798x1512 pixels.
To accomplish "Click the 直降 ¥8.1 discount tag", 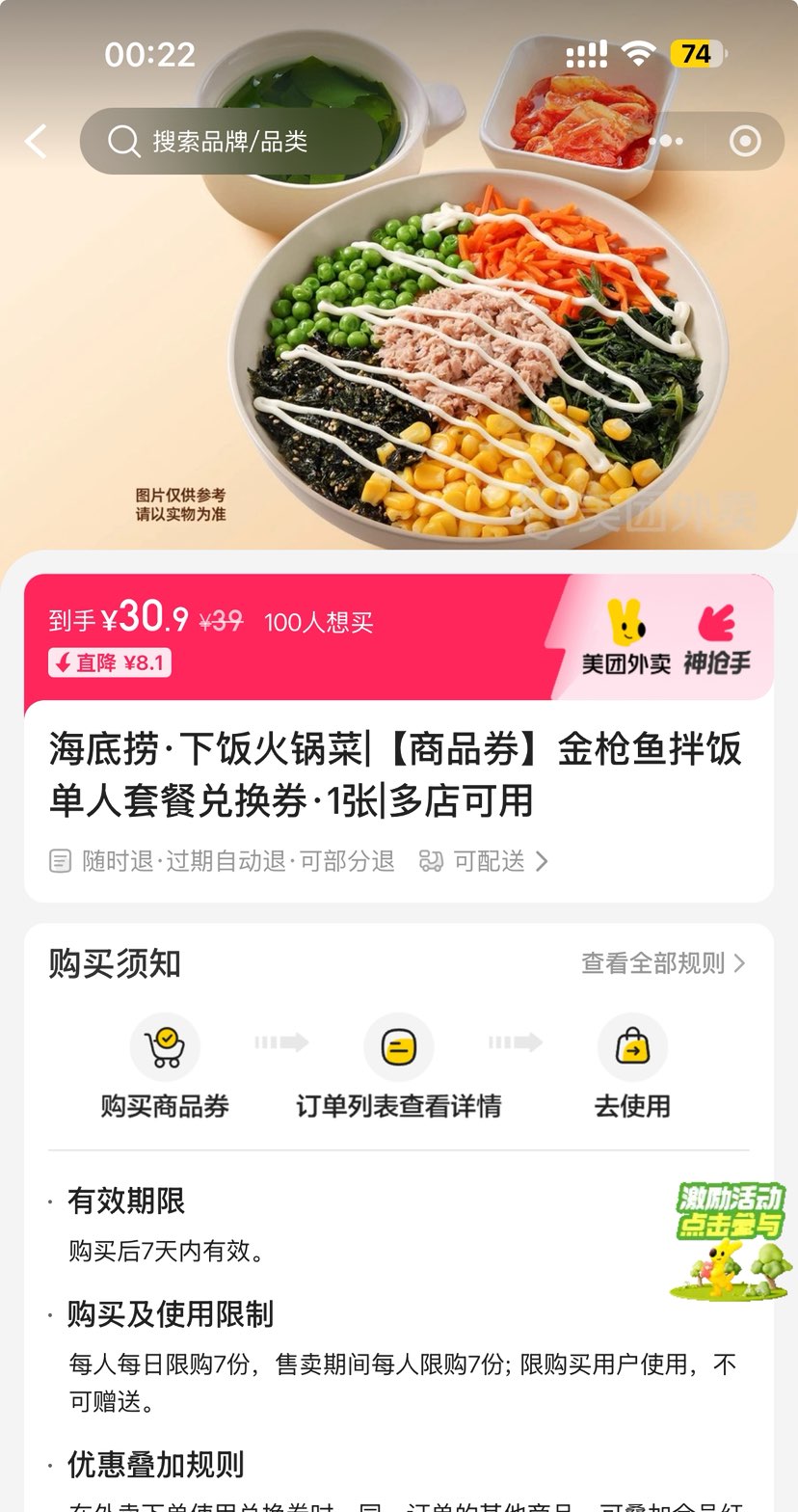I will point(109,663).
